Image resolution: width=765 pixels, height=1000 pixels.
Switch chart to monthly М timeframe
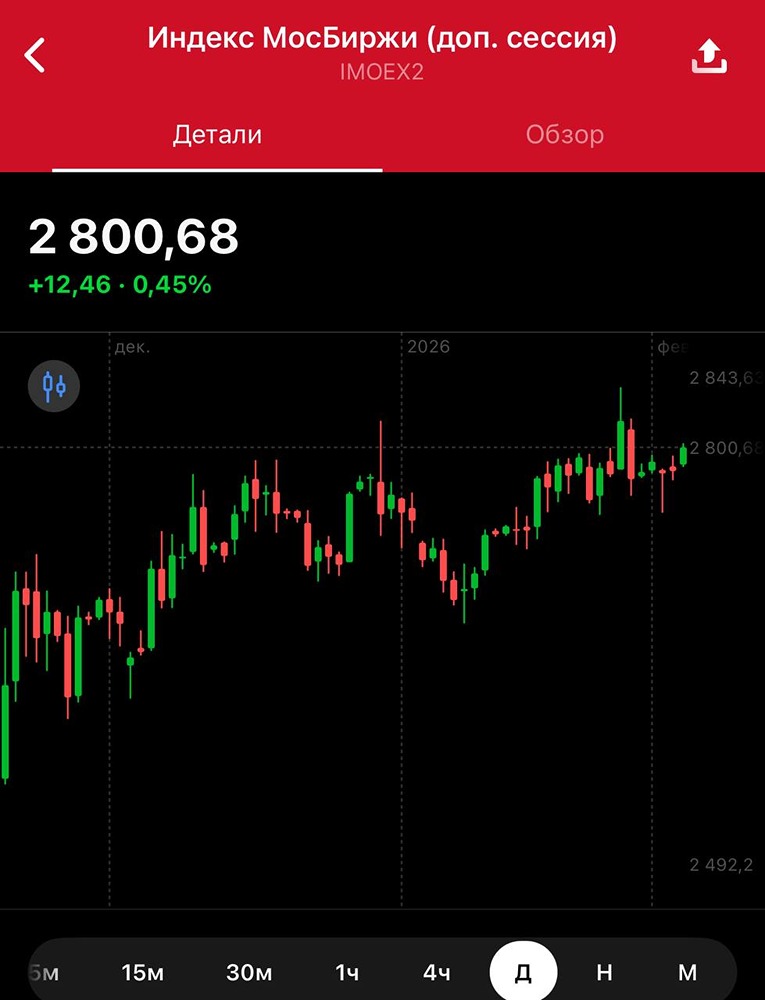(x=687, y=972)
